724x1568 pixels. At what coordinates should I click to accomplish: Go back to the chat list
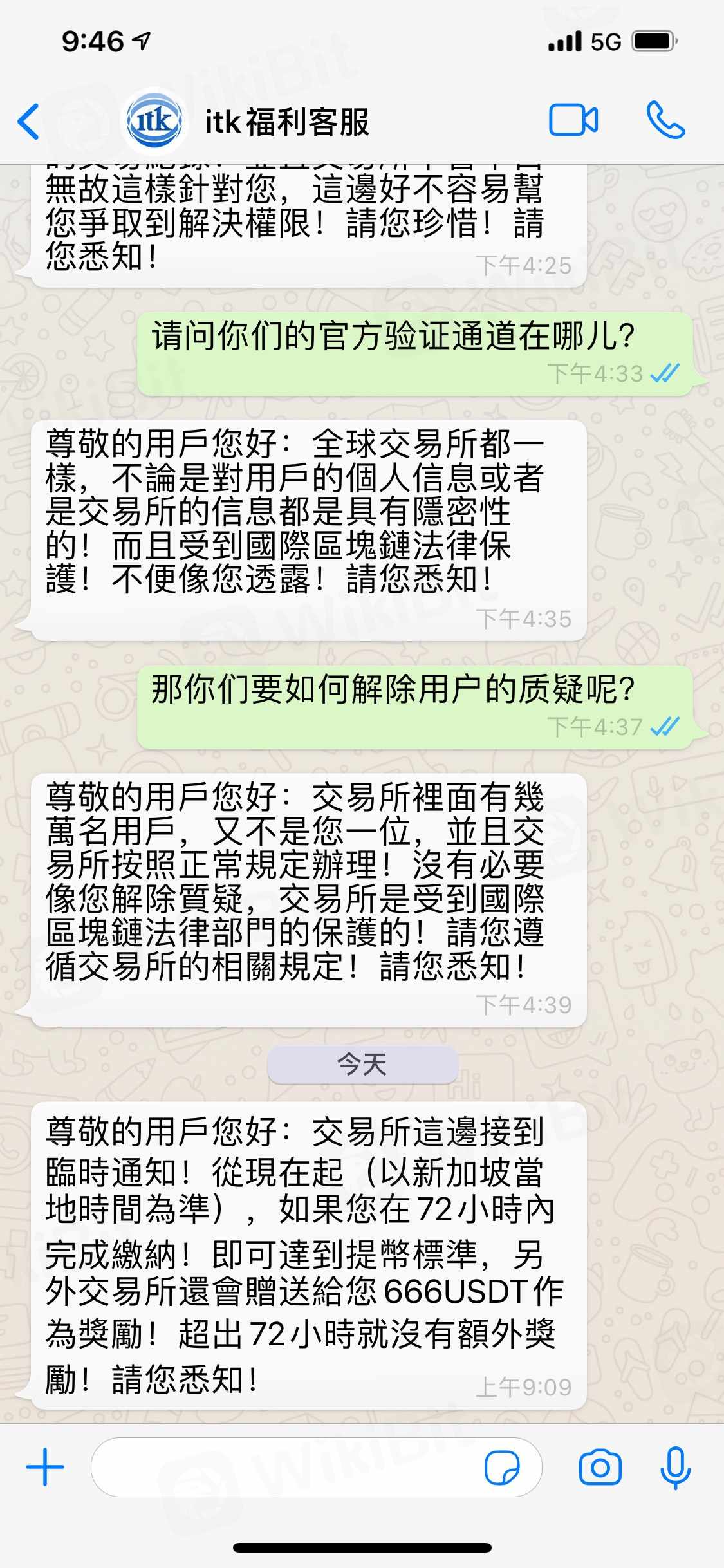point(29,121)
